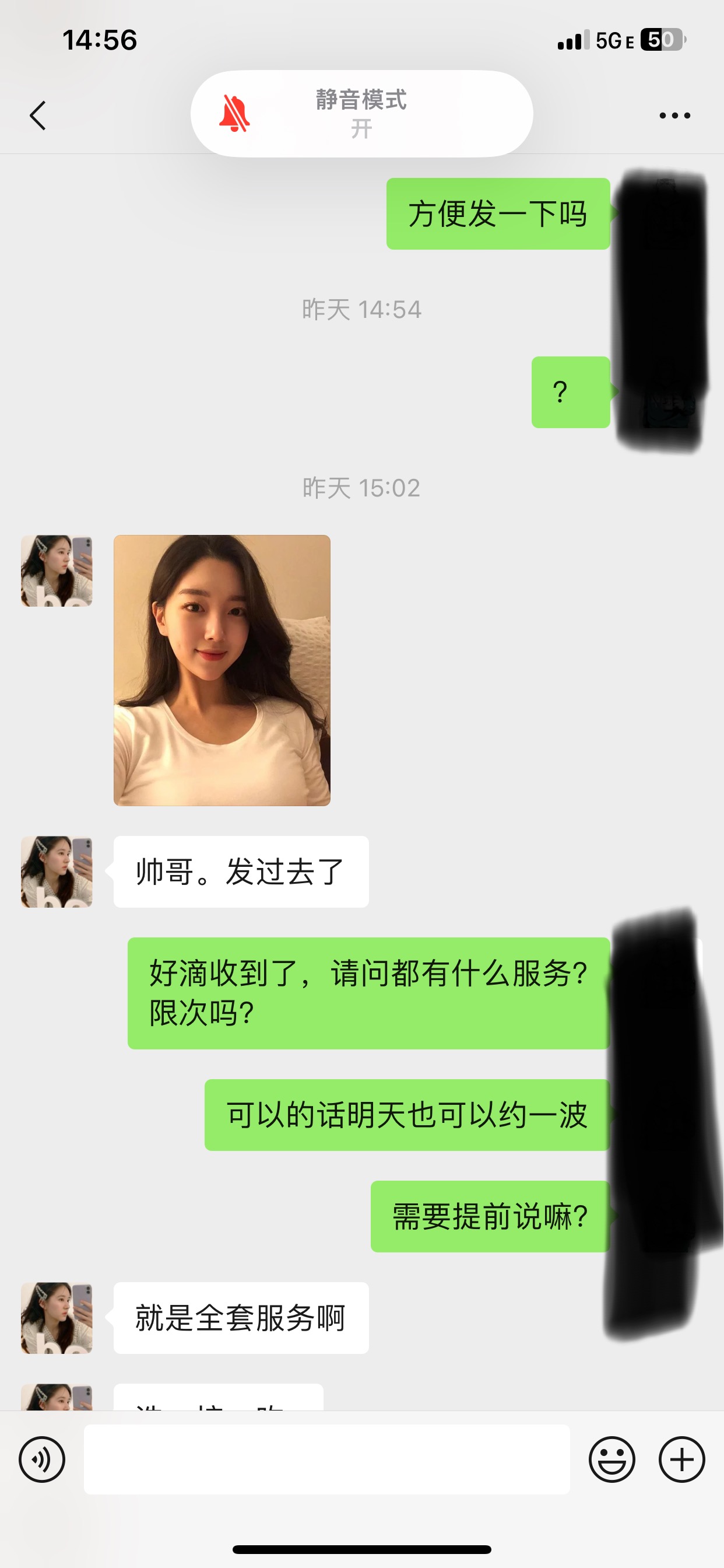
Task: Open the emoji sticker panel
Action: coord(611,1459)
